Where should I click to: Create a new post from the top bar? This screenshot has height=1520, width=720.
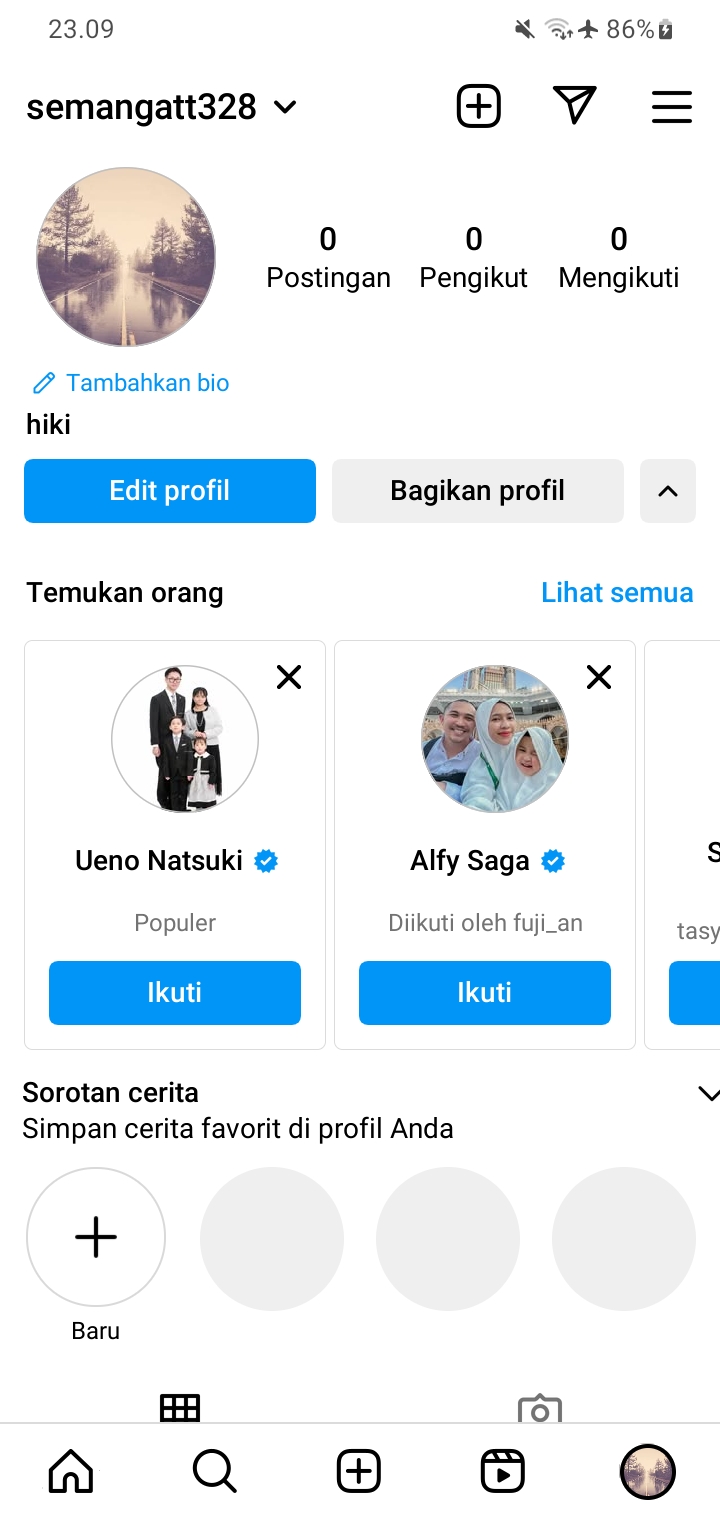point(478,106)
